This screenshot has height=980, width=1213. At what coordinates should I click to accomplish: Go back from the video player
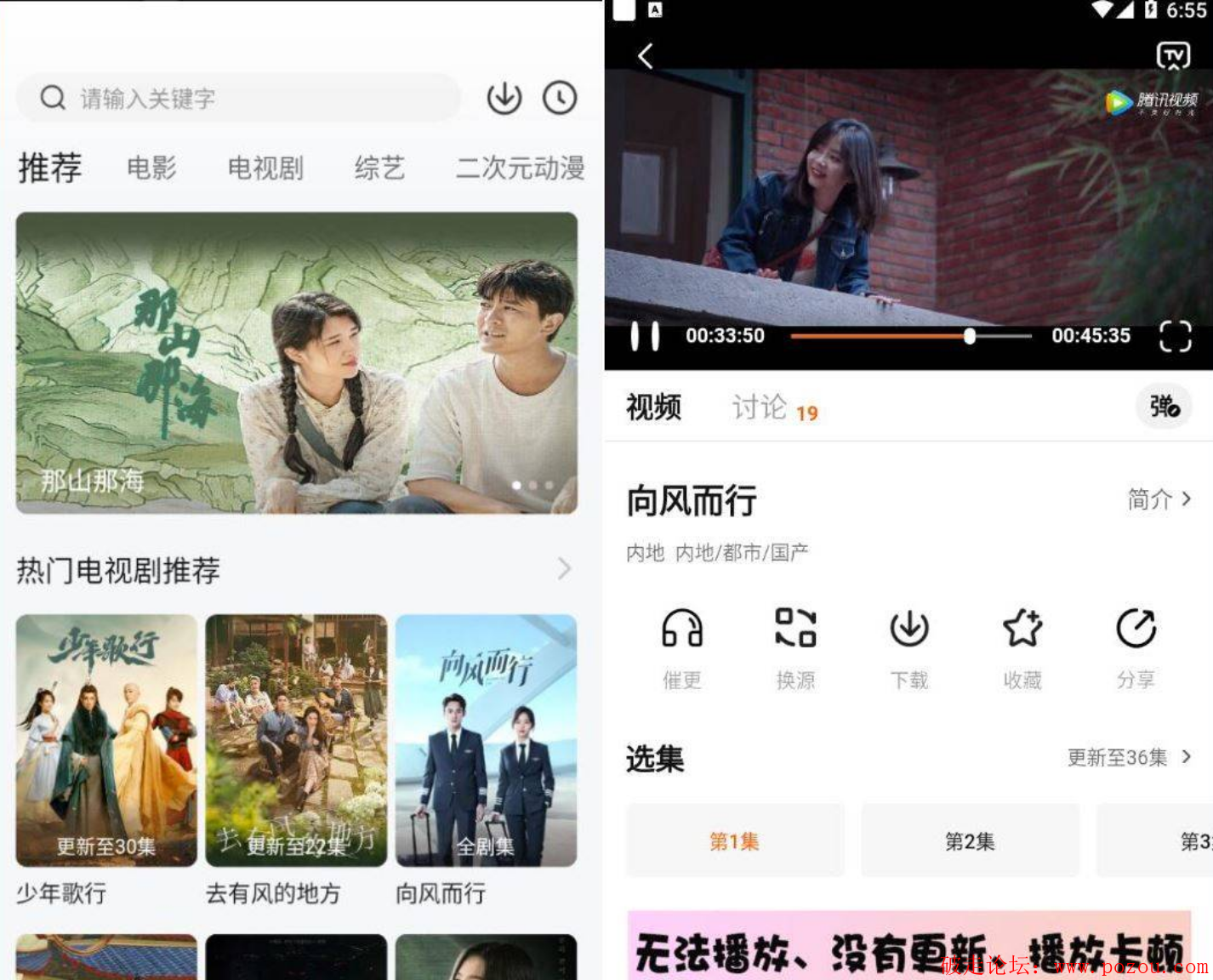(646, 56)
